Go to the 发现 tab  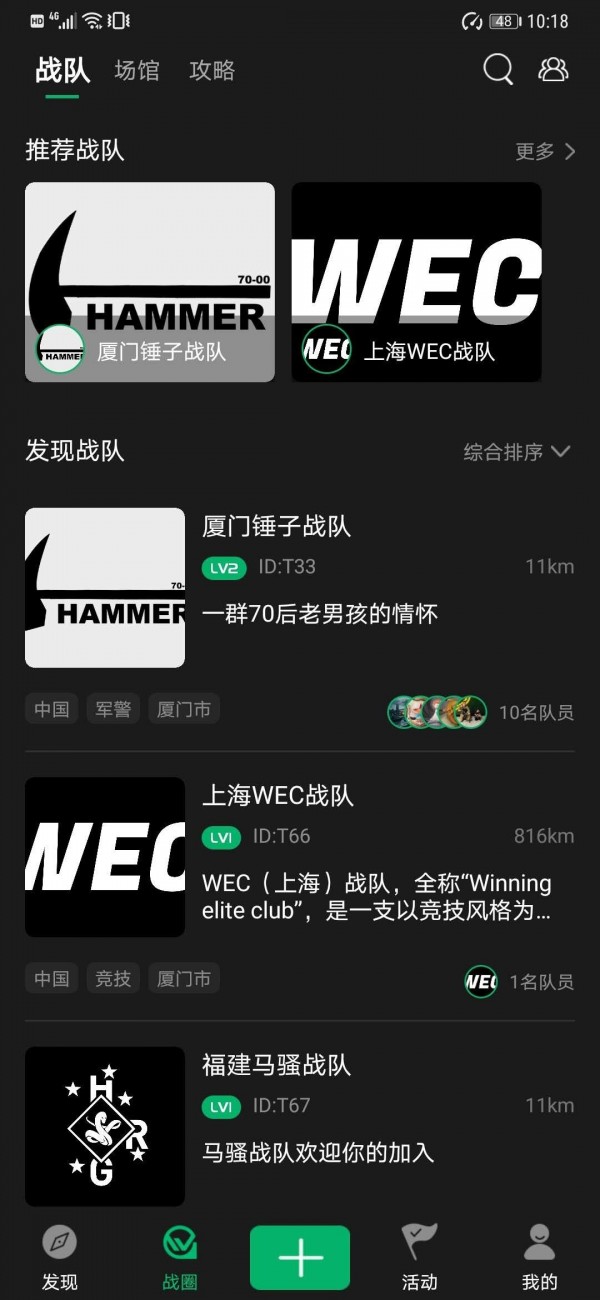pyautogui.click(x=60, y=1258)
